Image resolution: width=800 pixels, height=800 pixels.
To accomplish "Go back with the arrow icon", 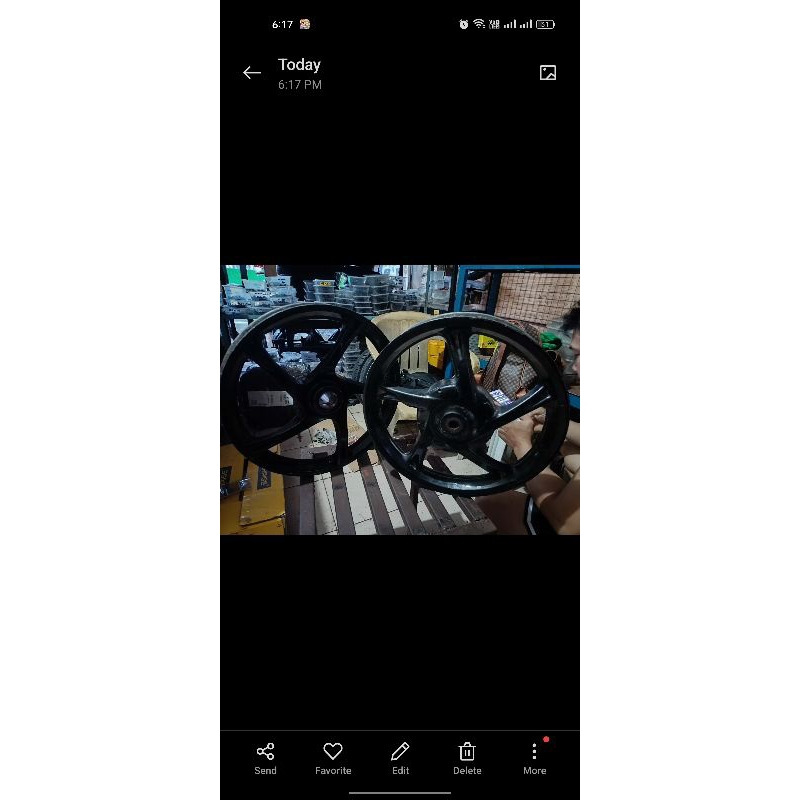I will point(252,73).
